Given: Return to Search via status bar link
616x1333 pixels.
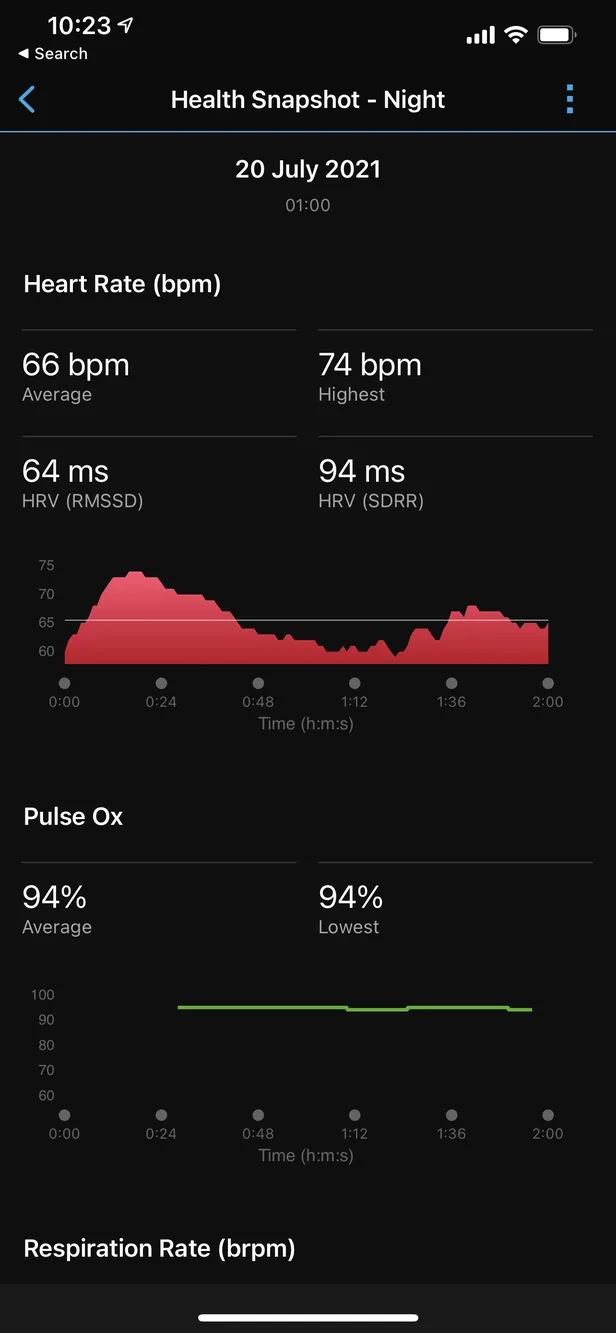Looking at the screenshot, I should (x=54, y=54).
